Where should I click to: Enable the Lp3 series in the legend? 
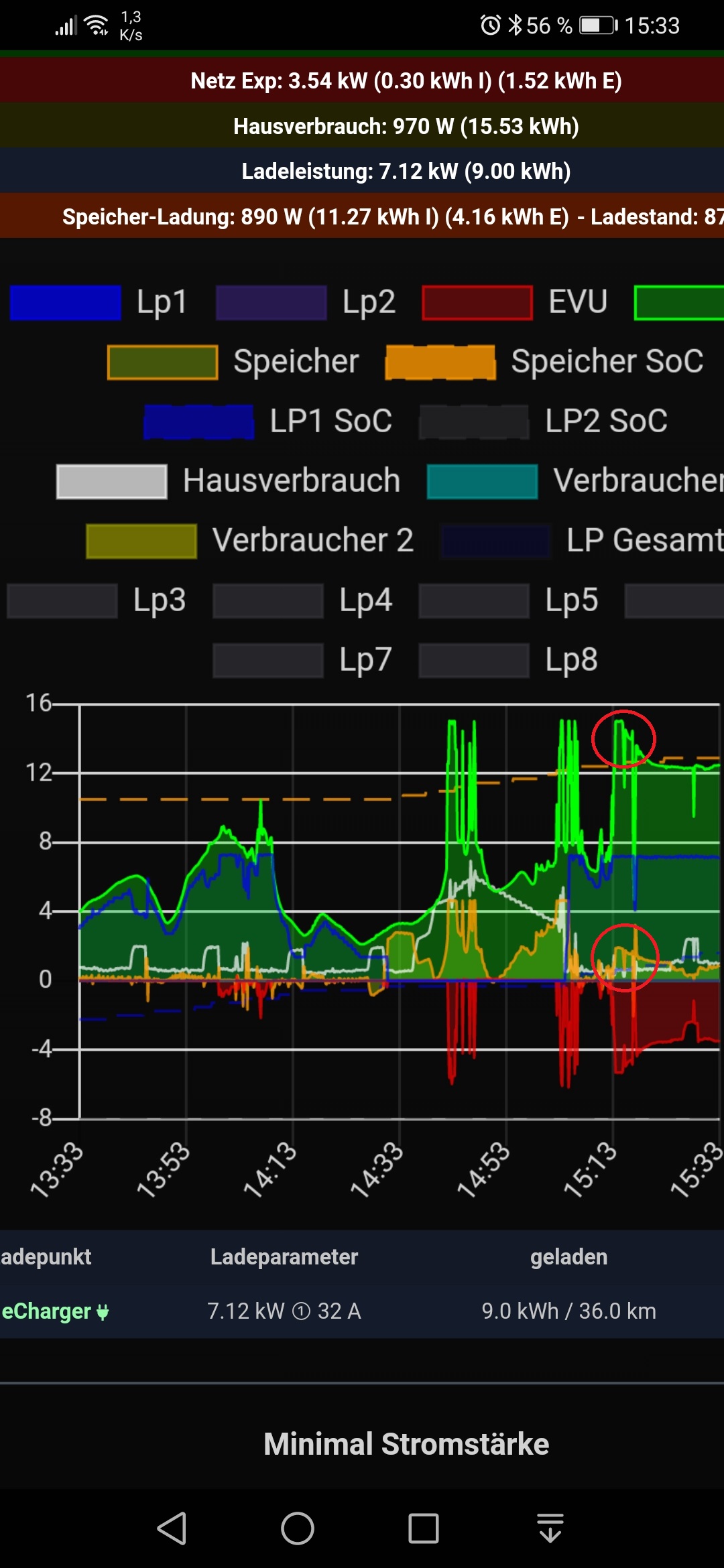(97, 600)
